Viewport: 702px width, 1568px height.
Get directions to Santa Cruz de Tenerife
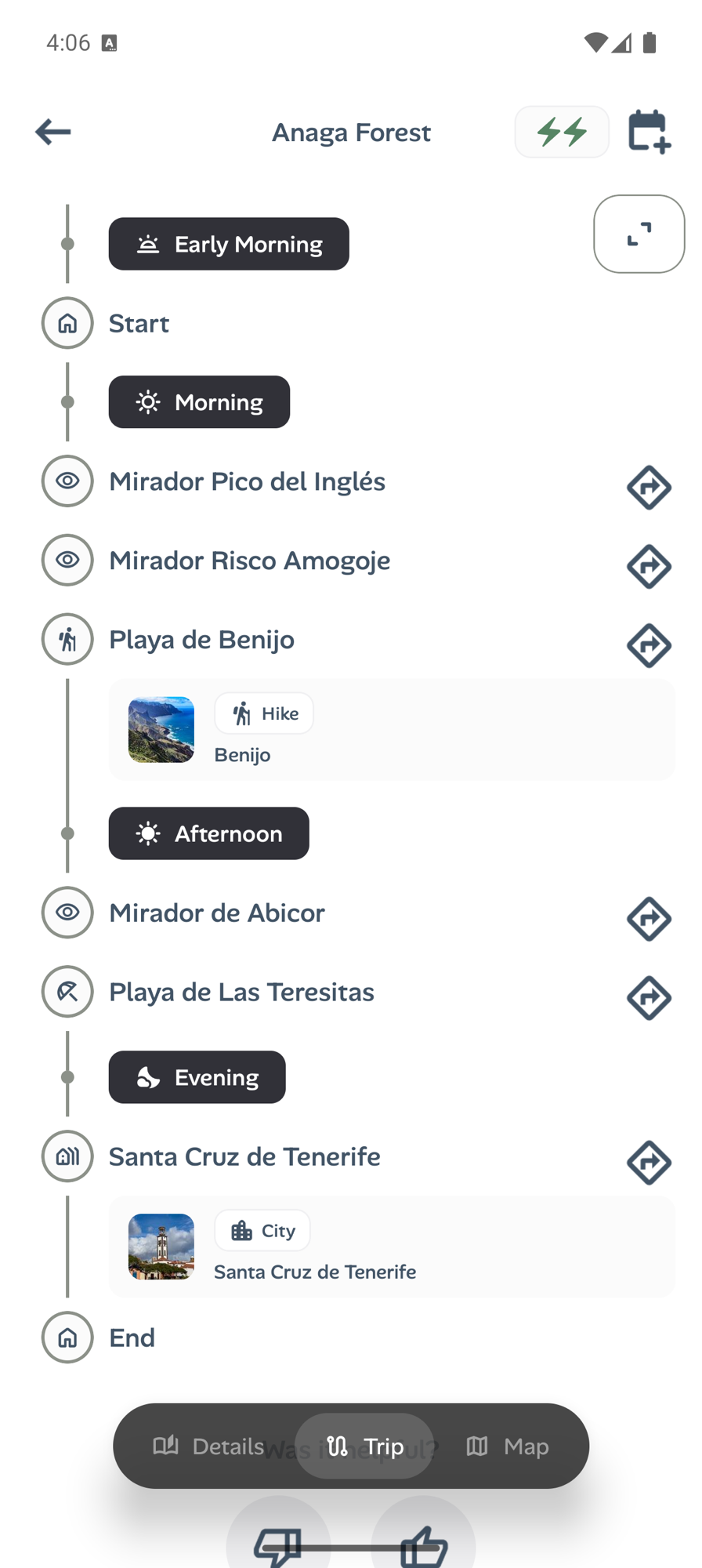coord(649,1163)
